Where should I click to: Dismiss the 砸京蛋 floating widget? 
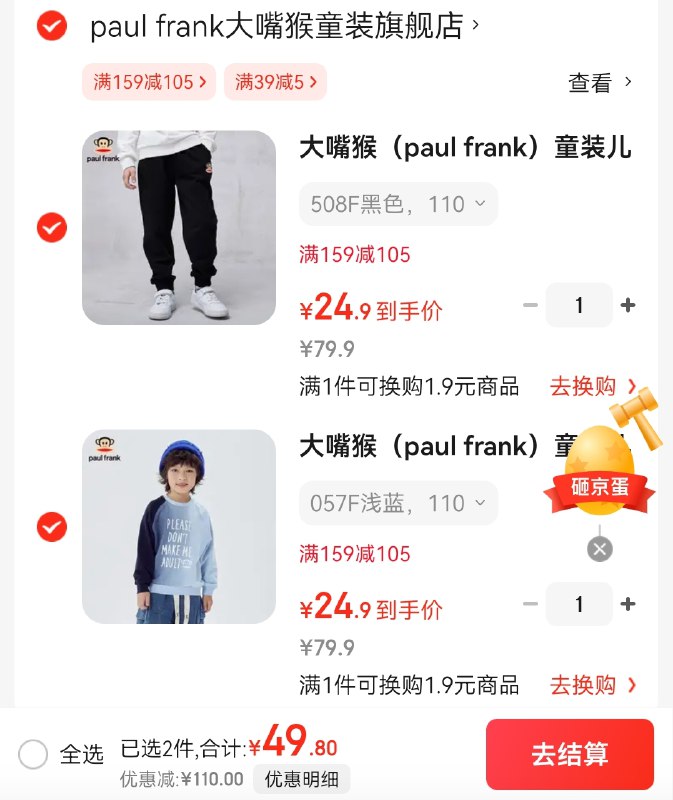tap(599, 549)
